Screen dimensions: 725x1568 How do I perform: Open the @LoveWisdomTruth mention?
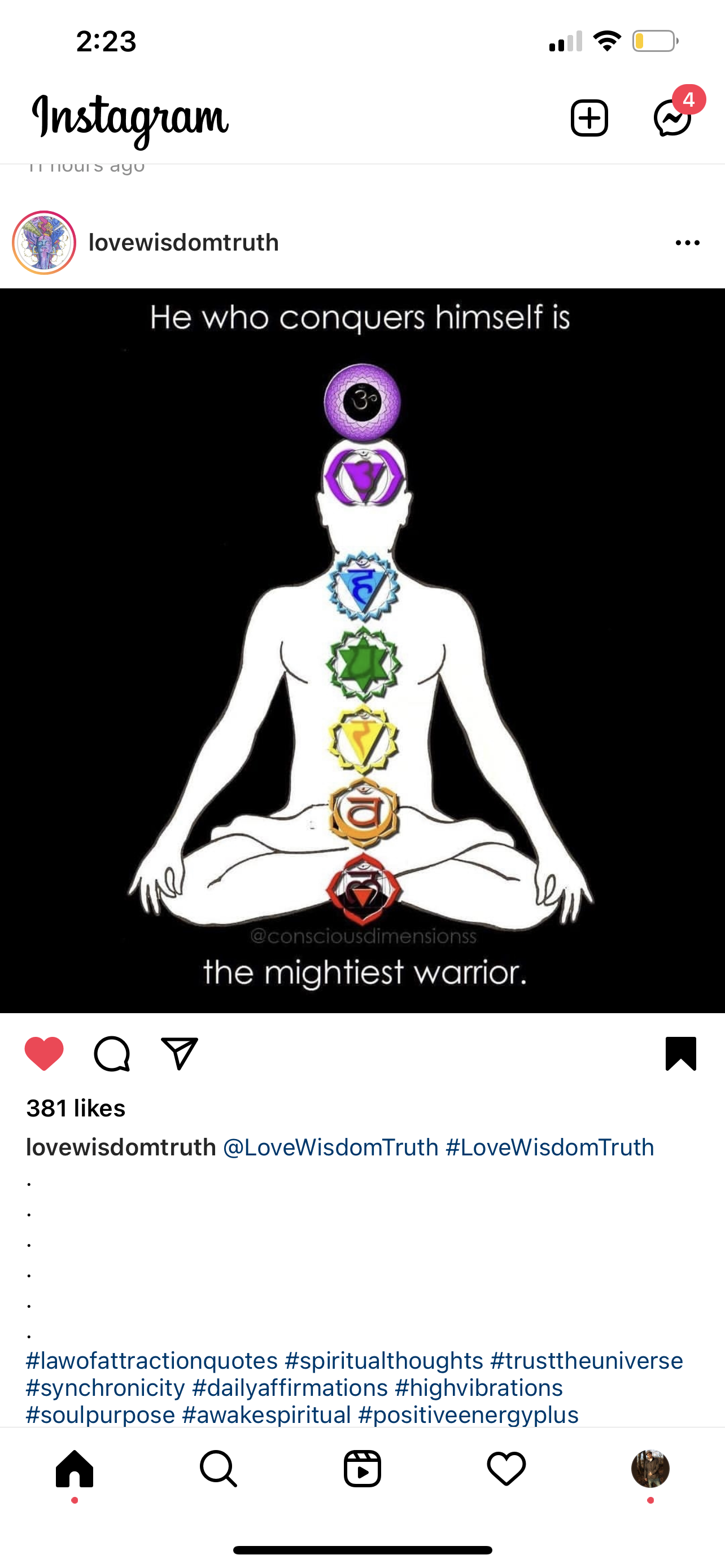[x=330, y=1147]
